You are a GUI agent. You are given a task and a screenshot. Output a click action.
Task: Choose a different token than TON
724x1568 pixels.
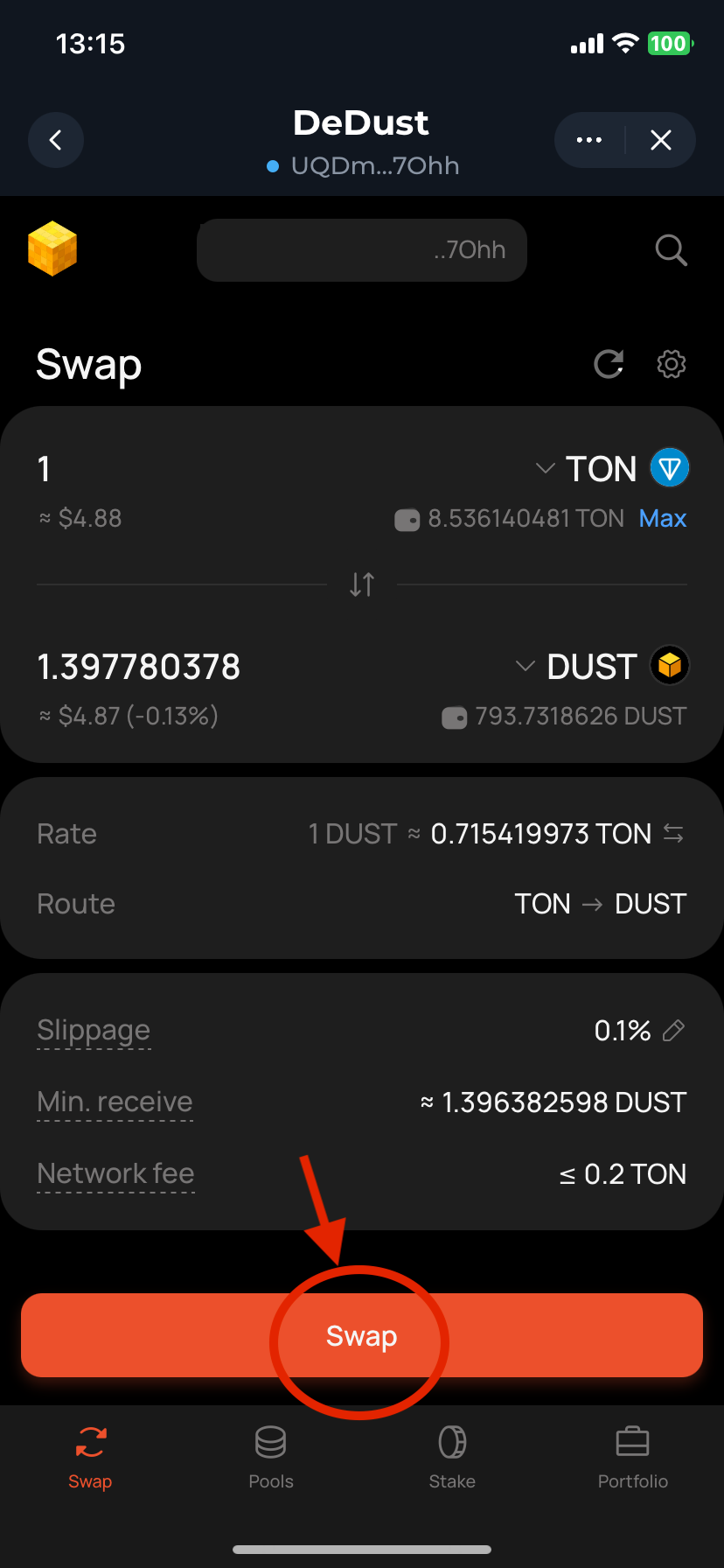[610, 469]
